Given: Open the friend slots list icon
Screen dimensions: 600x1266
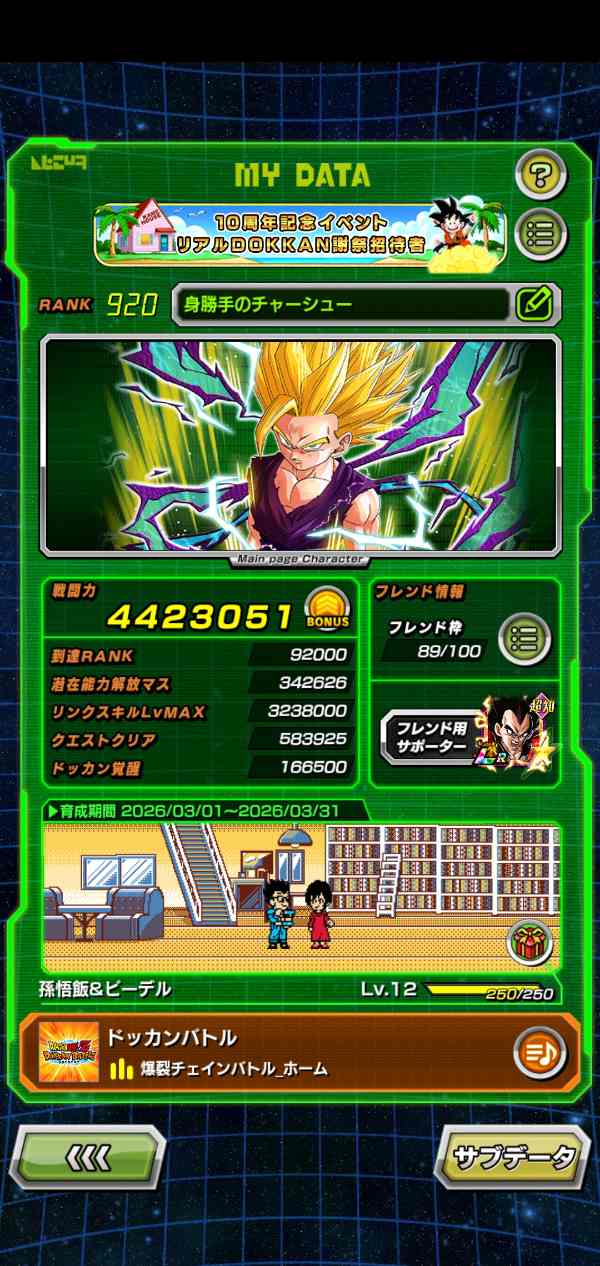Looking at the screenshot, I should pos(524,634).
